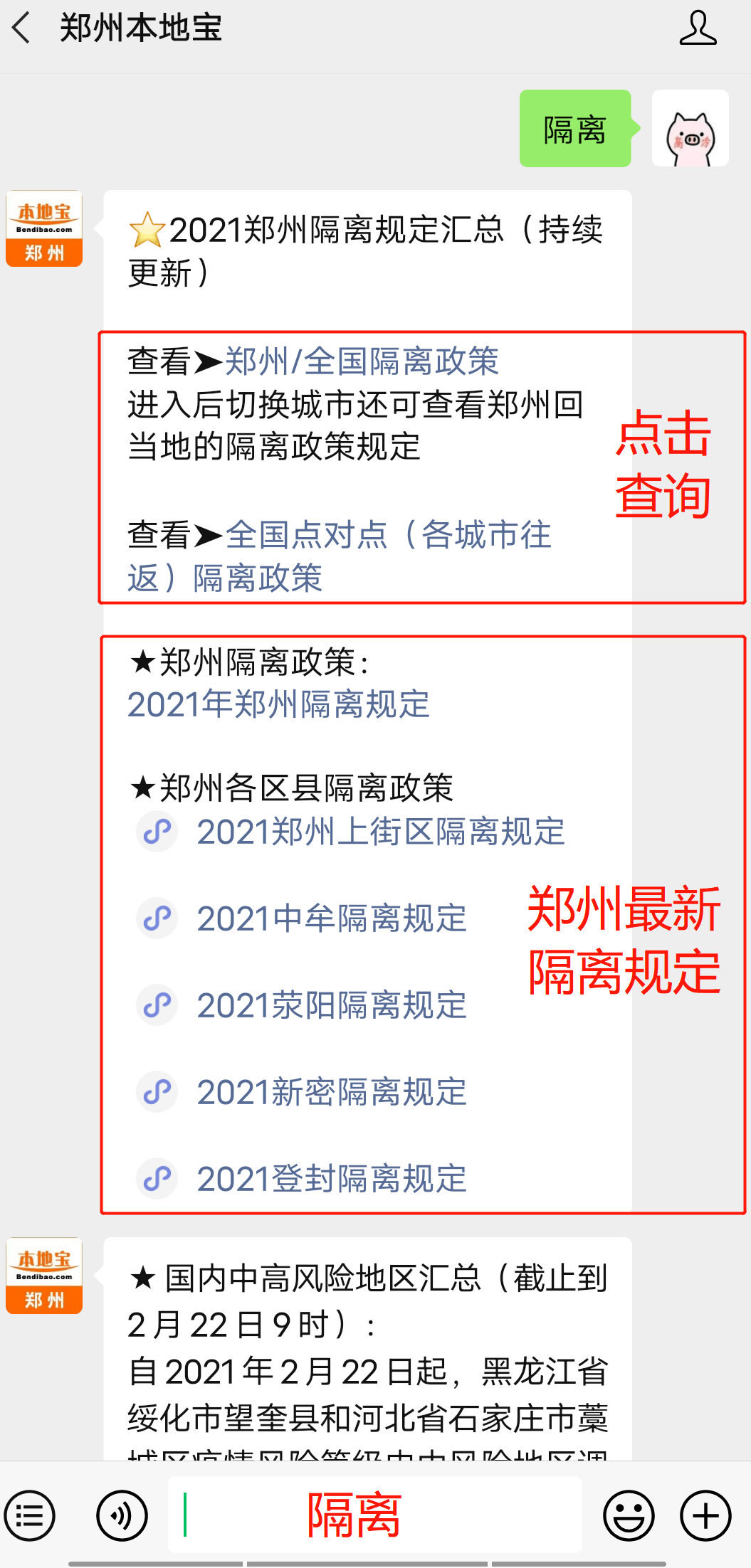Tap the message text input field
Image resolution: width=751 pixels, height=1568 pixels.
[x=375, y=1515]
